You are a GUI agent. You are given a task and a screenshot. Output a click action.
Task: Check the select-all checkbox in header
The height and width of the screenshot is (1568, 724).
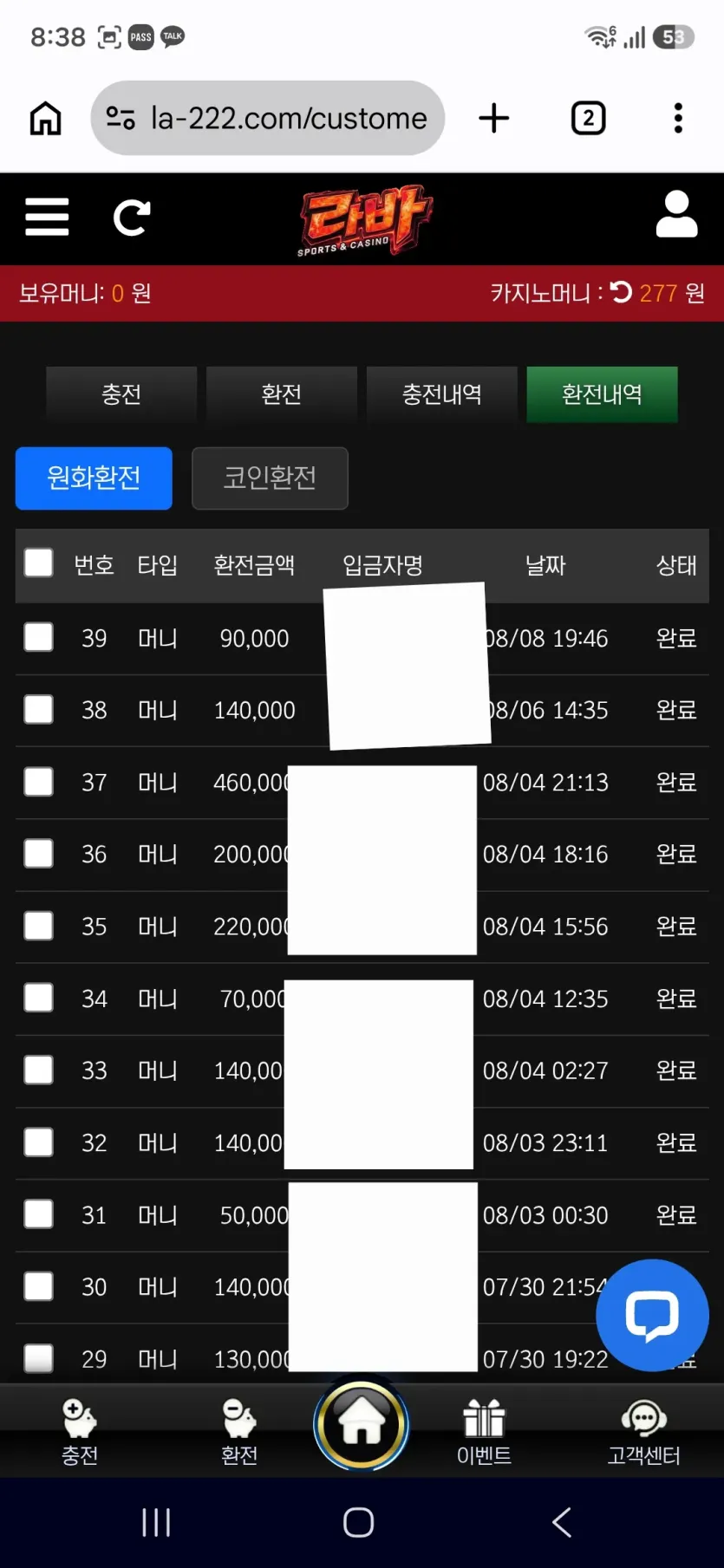(39, 563)
